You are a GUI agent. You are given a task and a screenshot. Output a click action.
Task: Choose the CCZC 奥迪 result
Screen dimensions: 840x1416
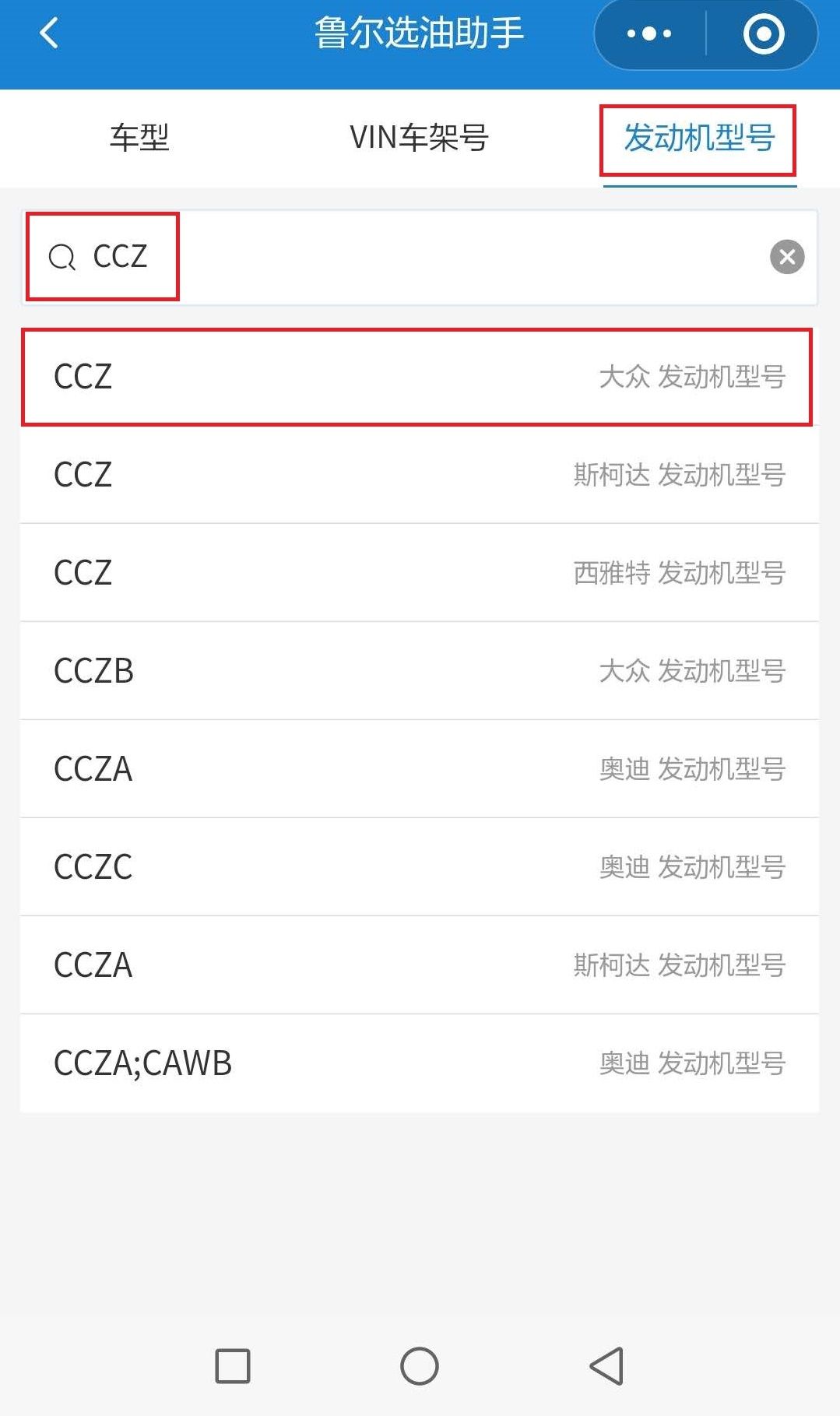pyautogui.click(x=419, y=867)
